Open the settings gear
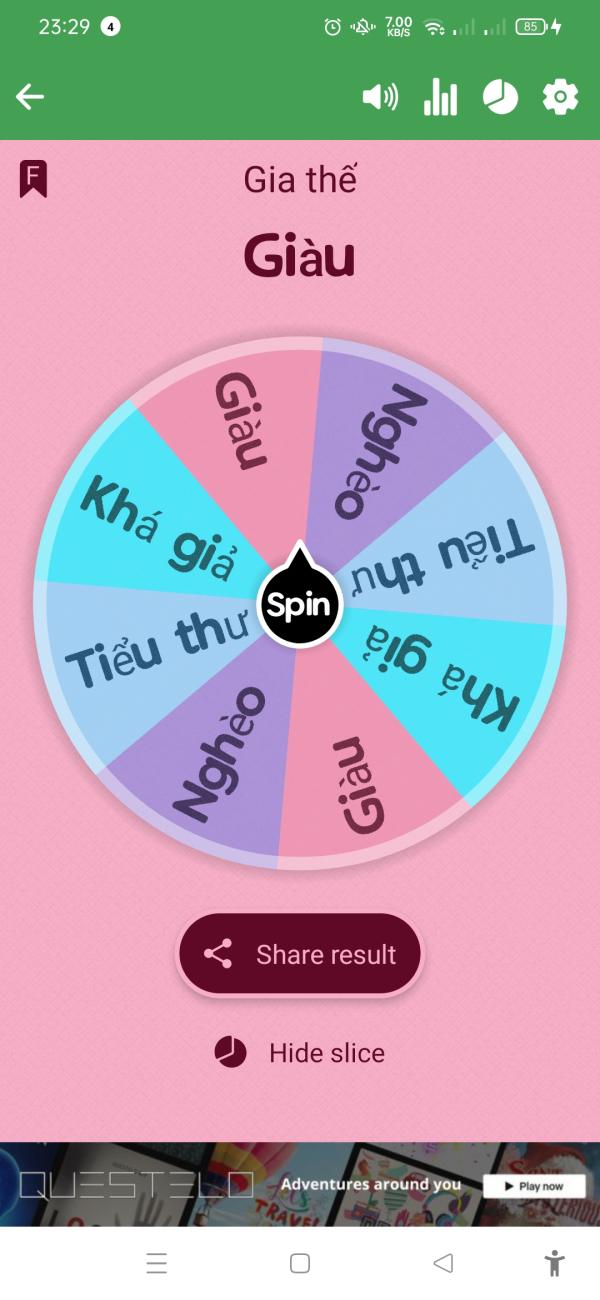 (x=560, y=97)
